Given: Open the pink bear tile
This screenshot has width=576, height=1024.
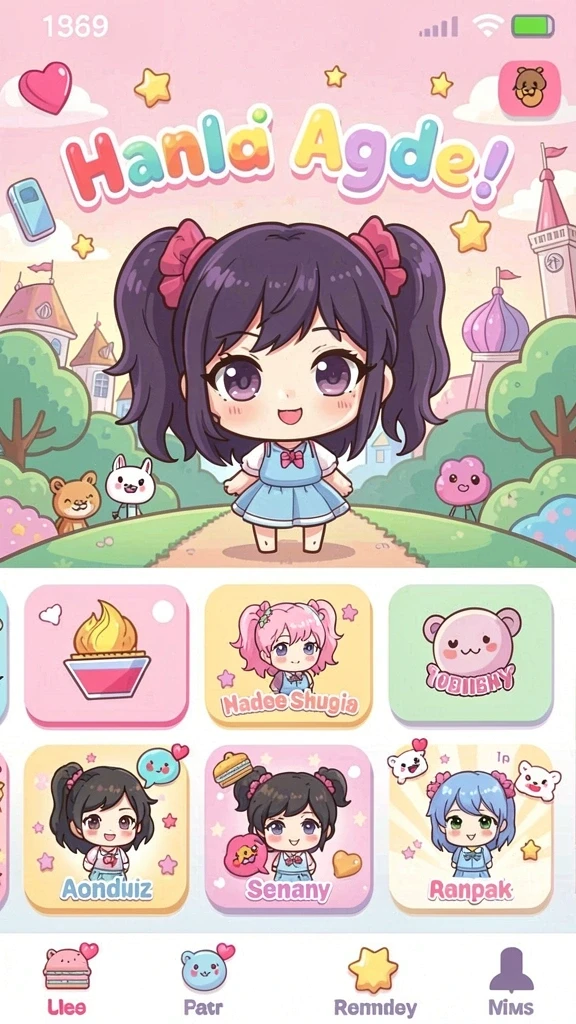Looking at the screenshot, I should pos(471,654).
